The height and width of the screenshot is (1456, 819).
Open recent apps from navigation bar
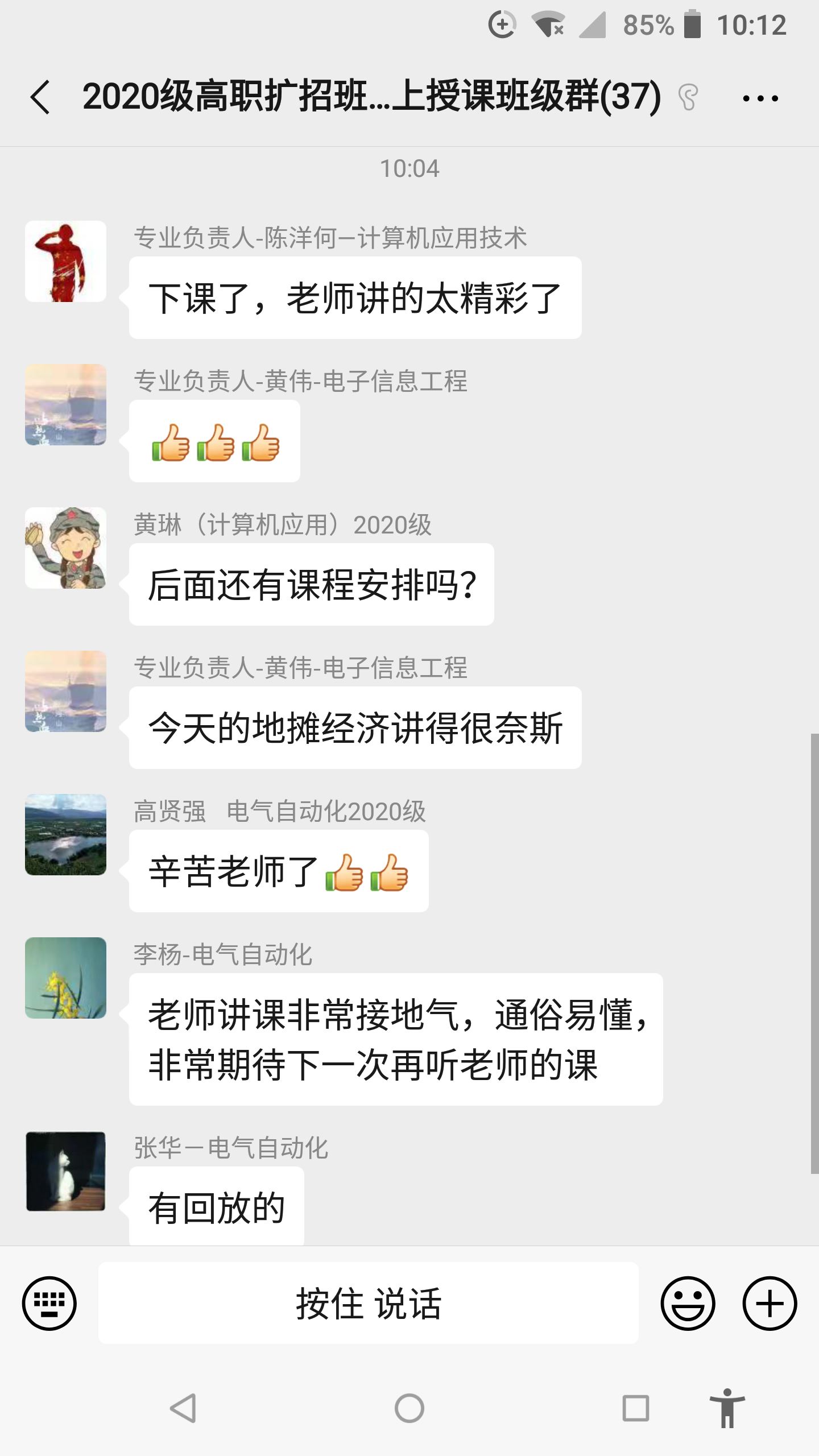pyautogui.click(x=635, y=1408)
